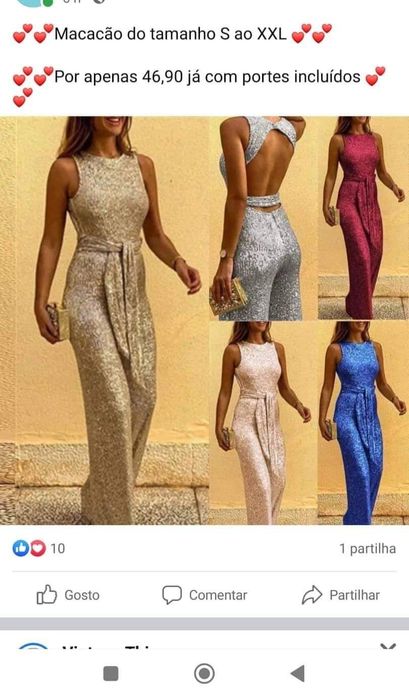The height and width of the screenshot is (698, 409).
Task: Open the silver backless jumpsuit photo
Action: point(263,218)
